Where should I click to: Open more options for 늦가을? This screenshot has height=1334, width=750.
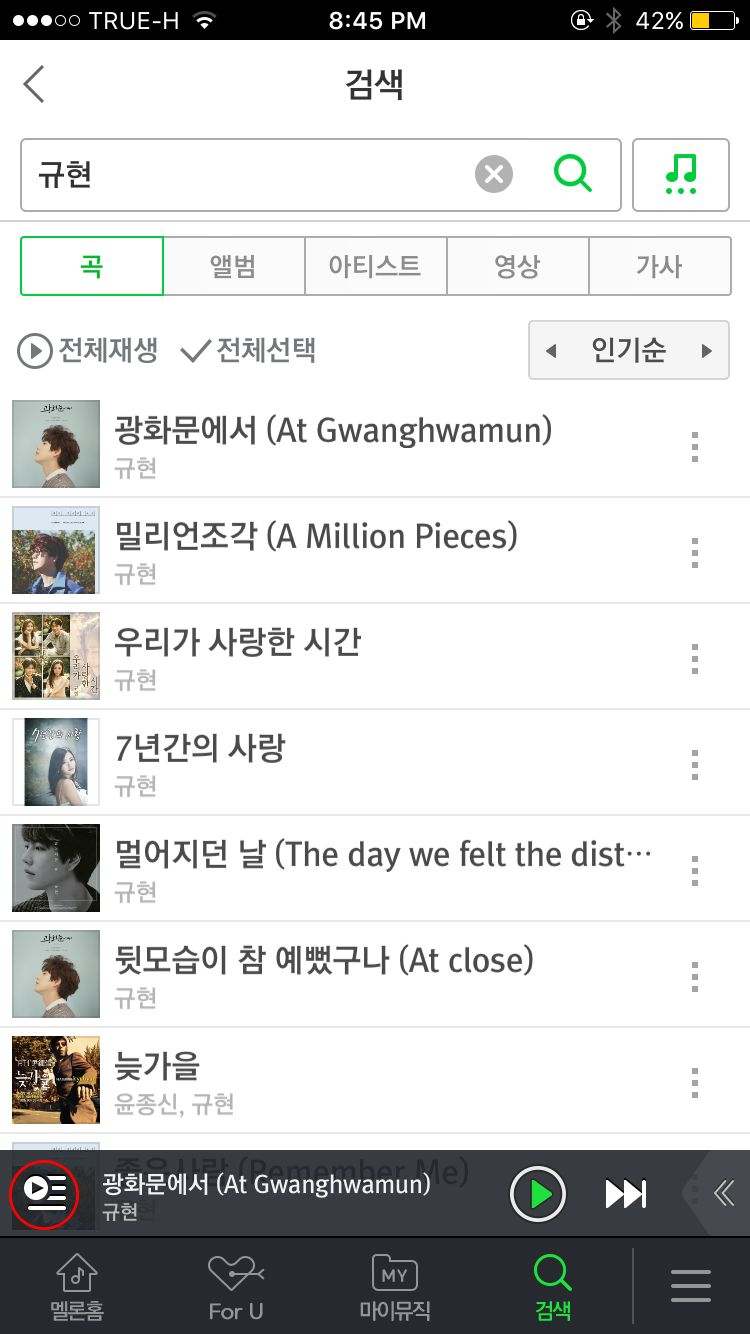tap(694, 1082)
